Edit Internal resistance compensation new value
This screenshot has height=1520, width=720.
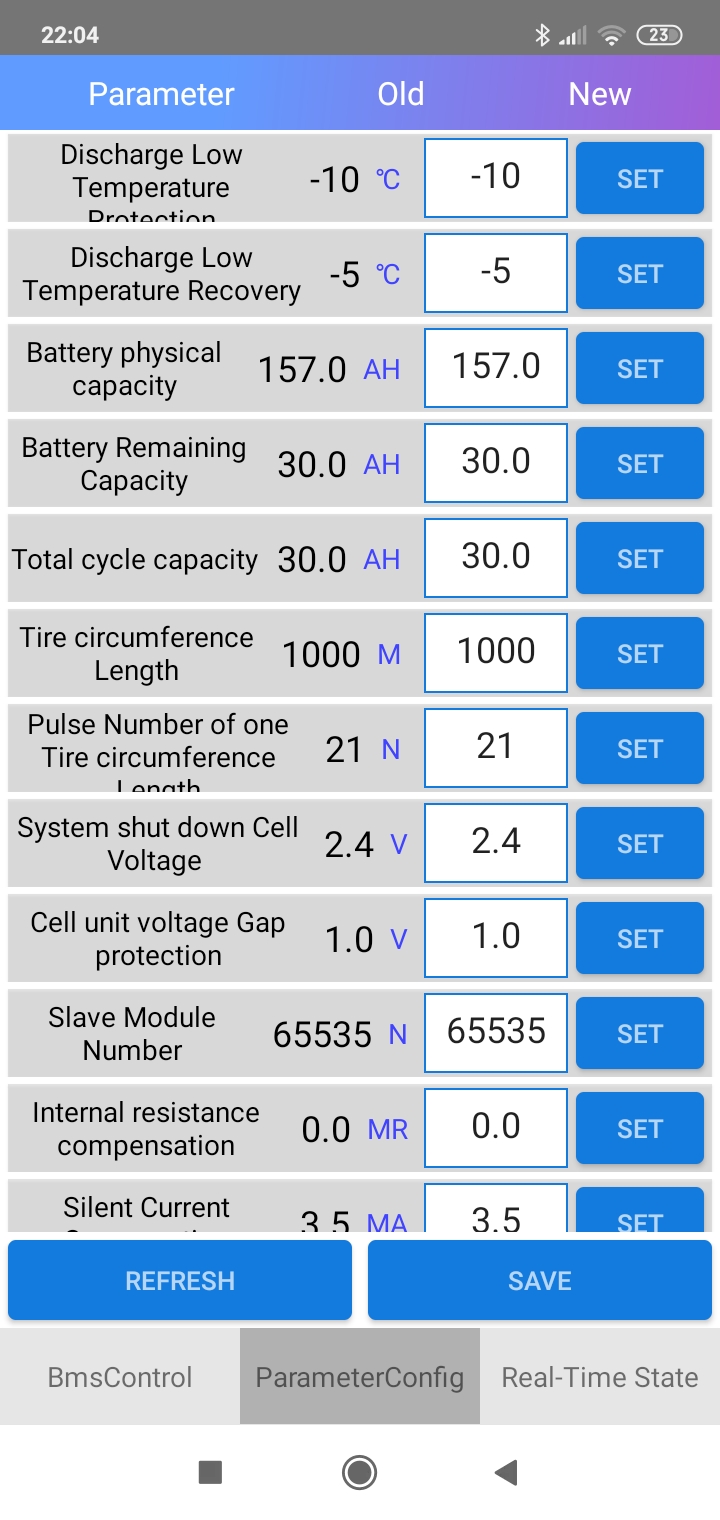[x=496, y=1128]
